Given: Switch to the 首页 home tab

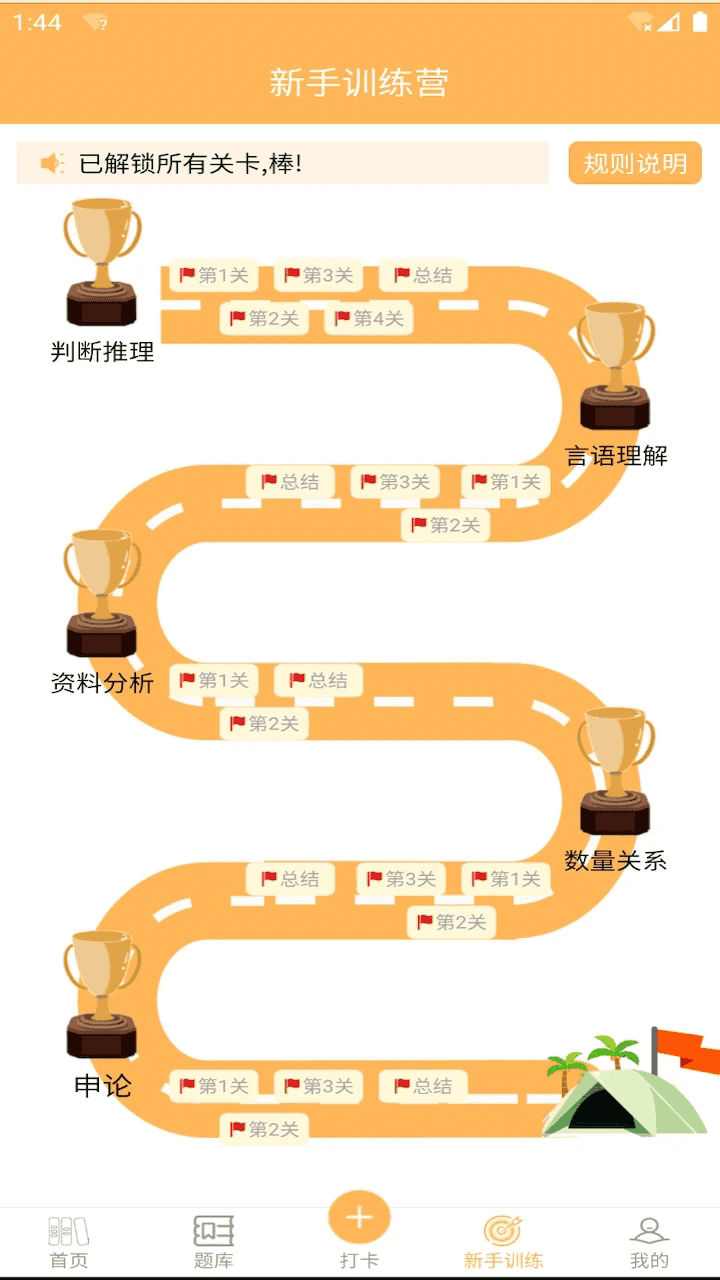Looking at the screenshot, I should tap(69, 1243).
